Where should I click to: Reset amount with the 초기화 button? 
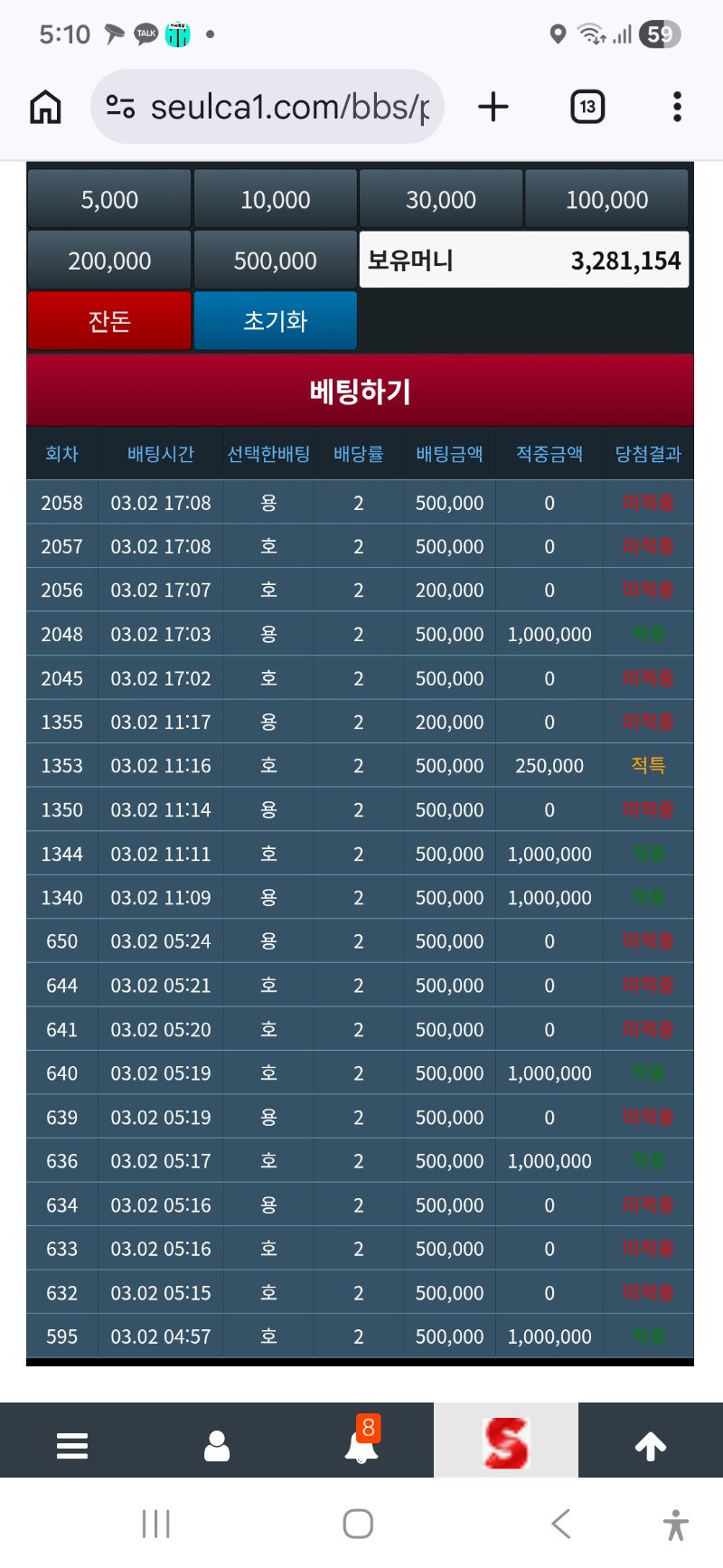[x=275, y=320]
